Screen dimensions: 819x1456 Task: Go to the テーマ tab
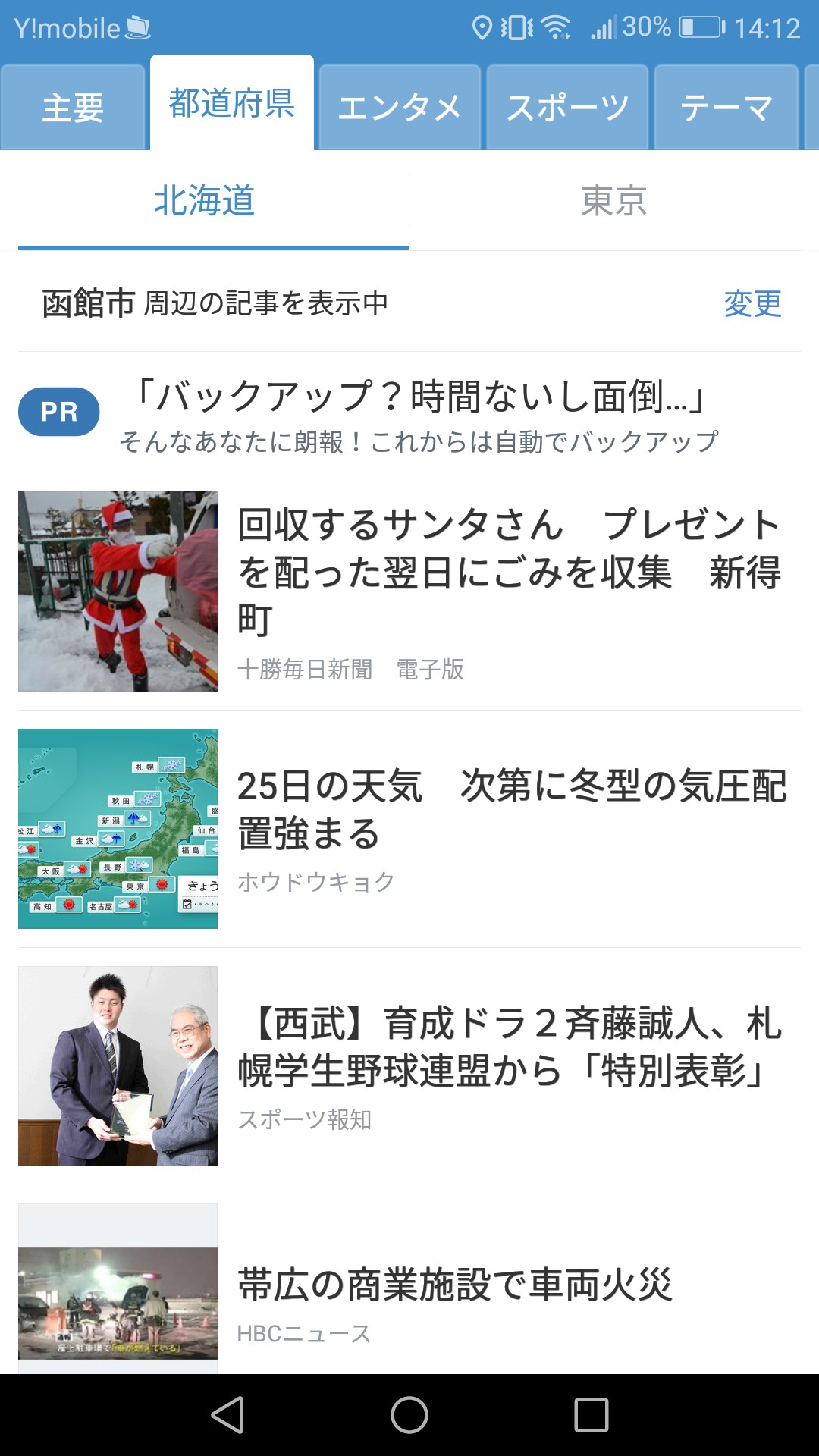(726, 107)
